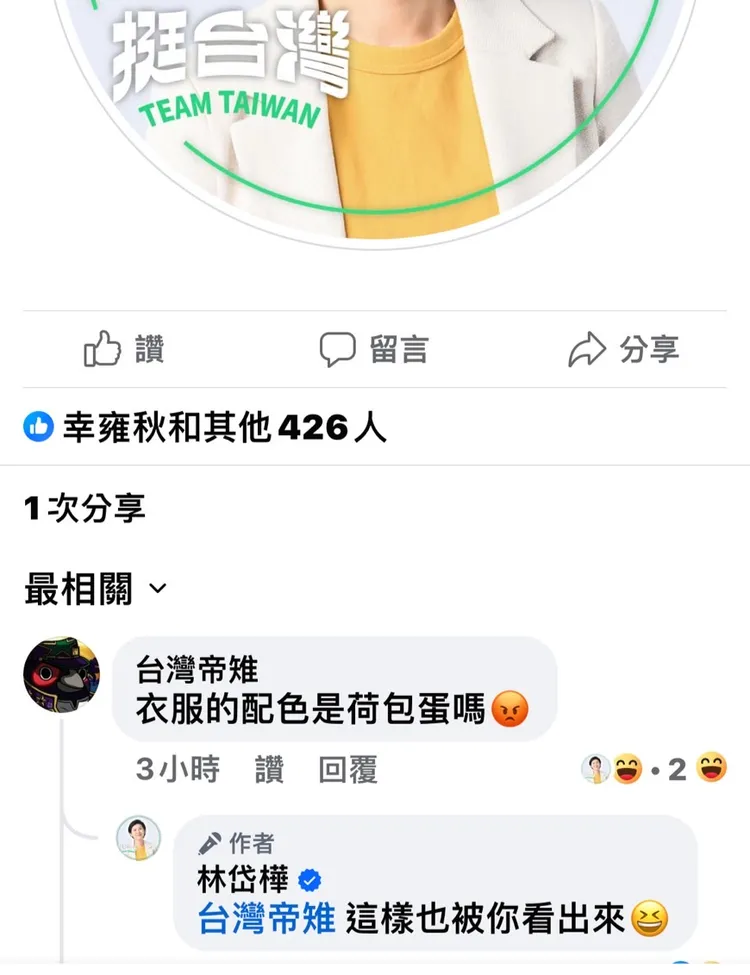Click the standalone laughing emoji at right
Screen dimensions: 750x975
(x=711, y=765)
